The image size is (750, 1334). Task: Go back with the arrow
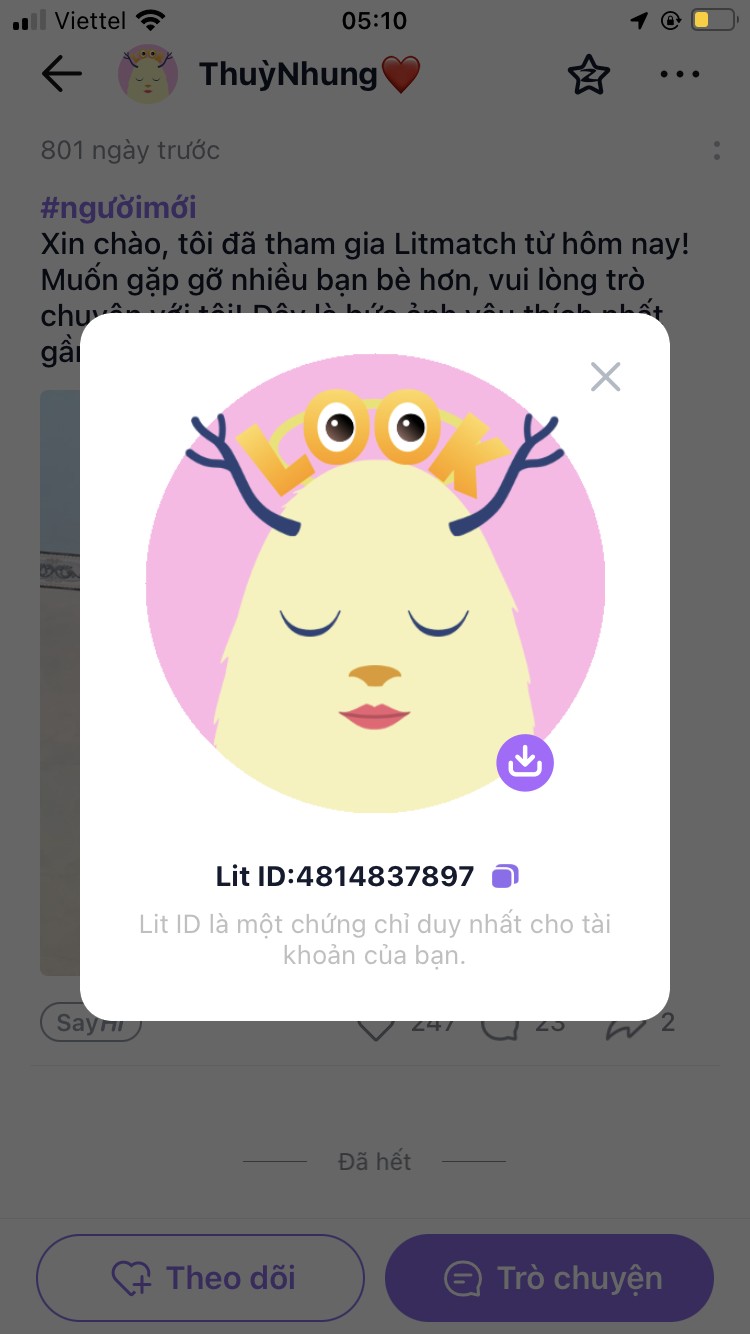(x=62, y=74)
